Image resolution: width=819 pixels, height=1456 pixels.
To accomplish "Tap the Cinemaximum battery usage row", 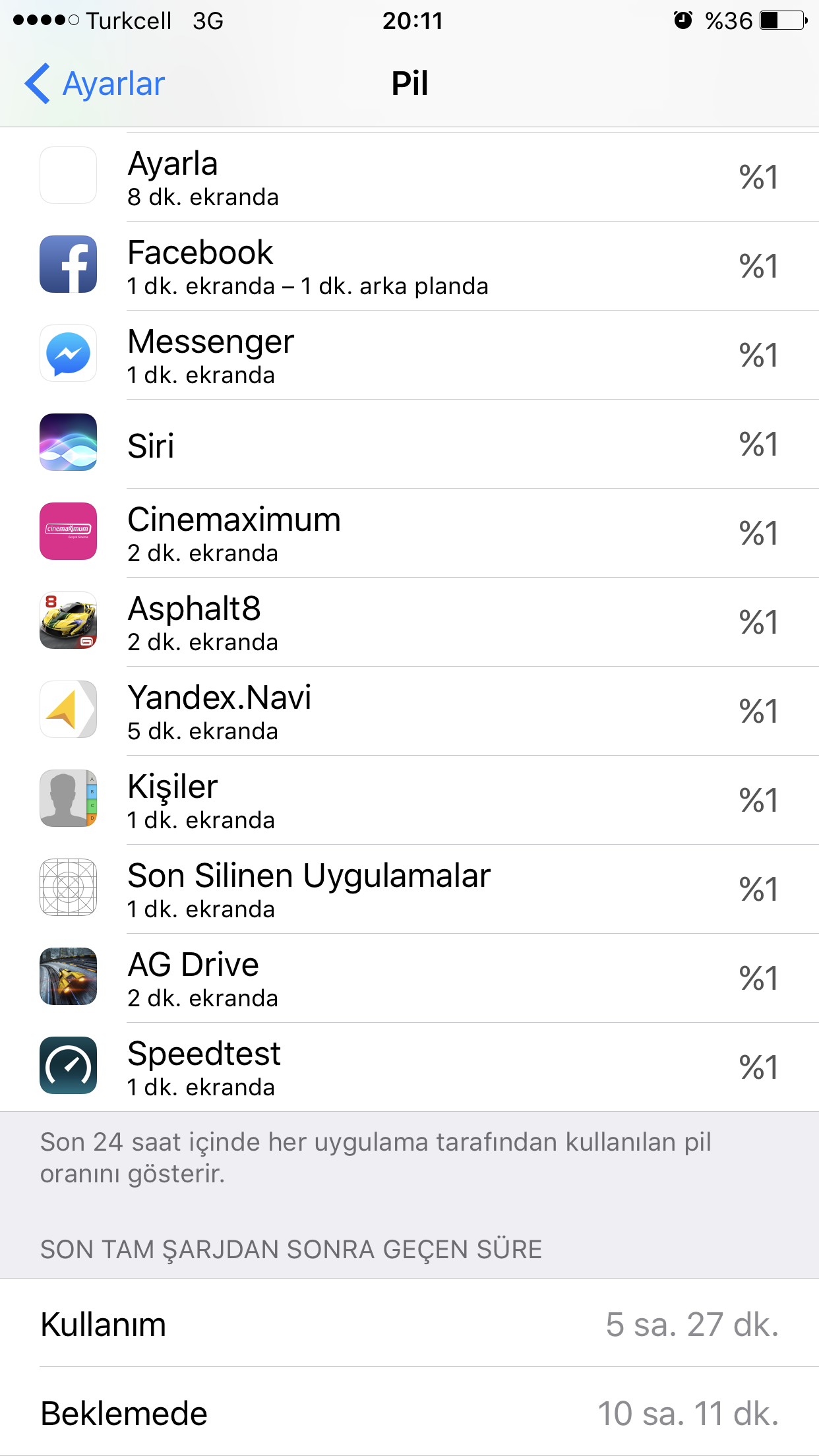I will point(409,533).
